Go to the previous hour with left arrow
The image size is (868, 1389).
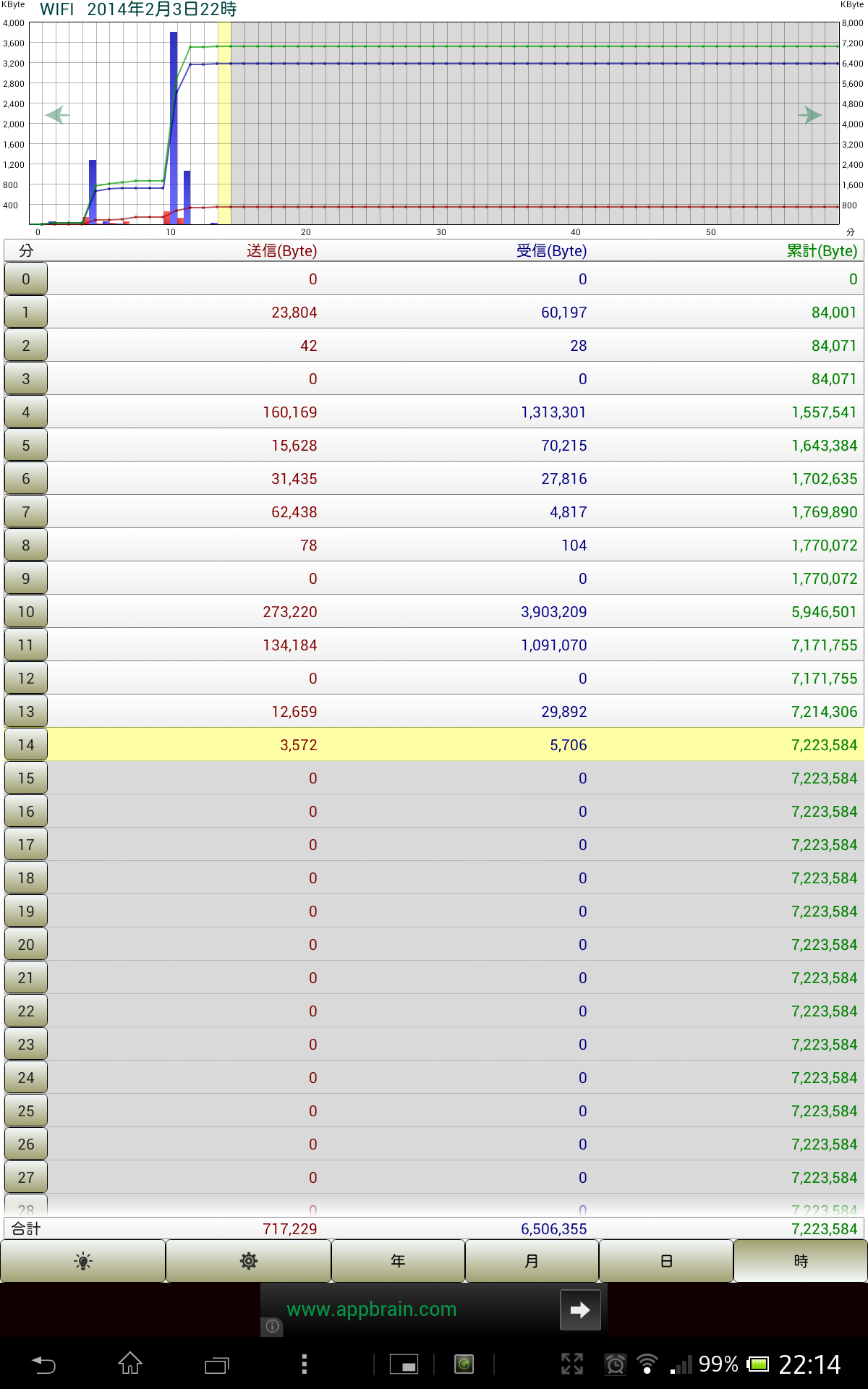click(58, 115)
